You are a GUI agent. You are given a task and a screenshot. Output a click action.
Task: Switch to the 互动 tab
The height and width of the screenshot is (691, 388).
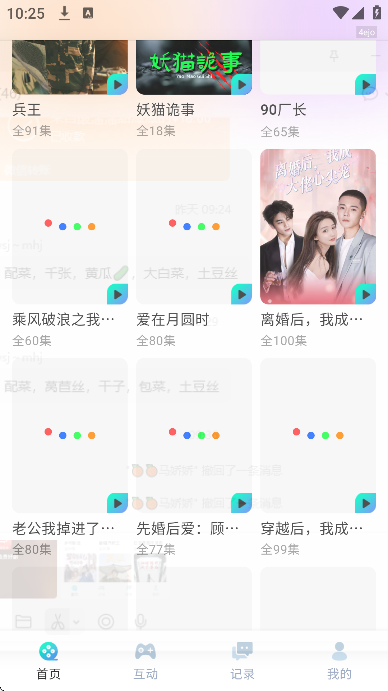click(146, 661)
